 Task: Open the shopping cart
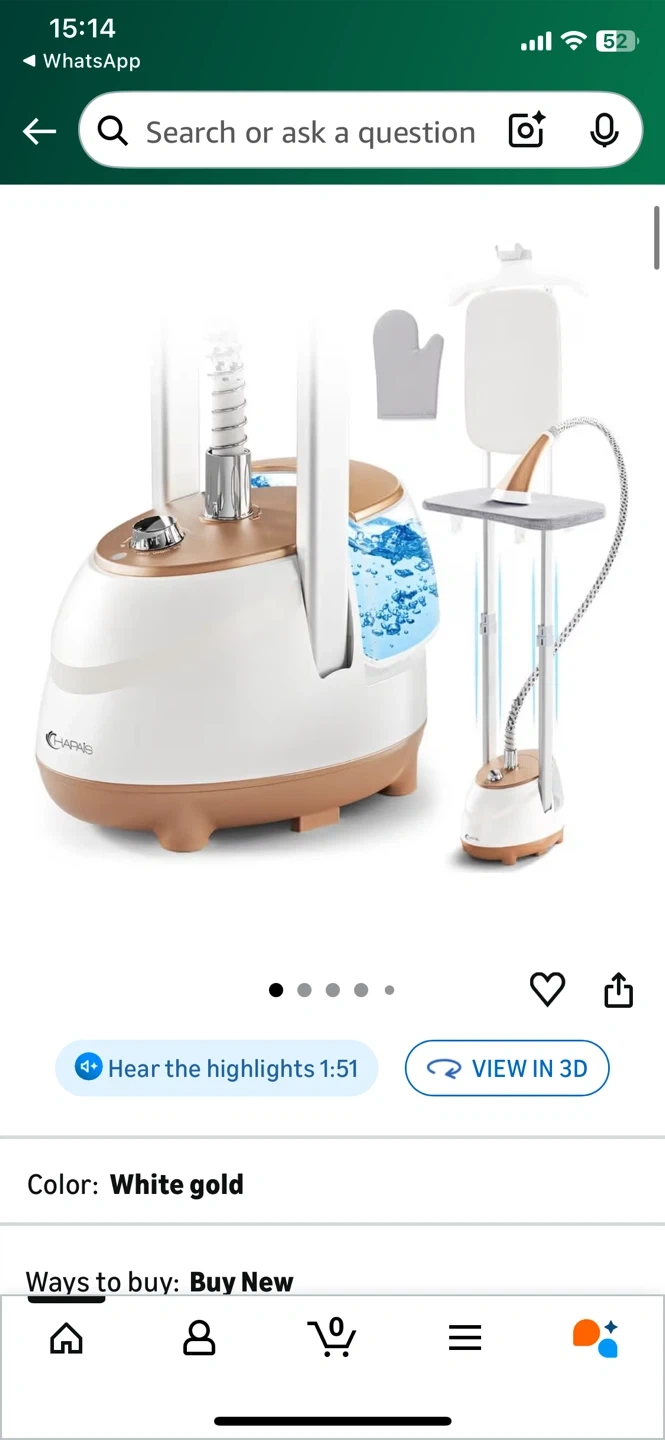332,1337
